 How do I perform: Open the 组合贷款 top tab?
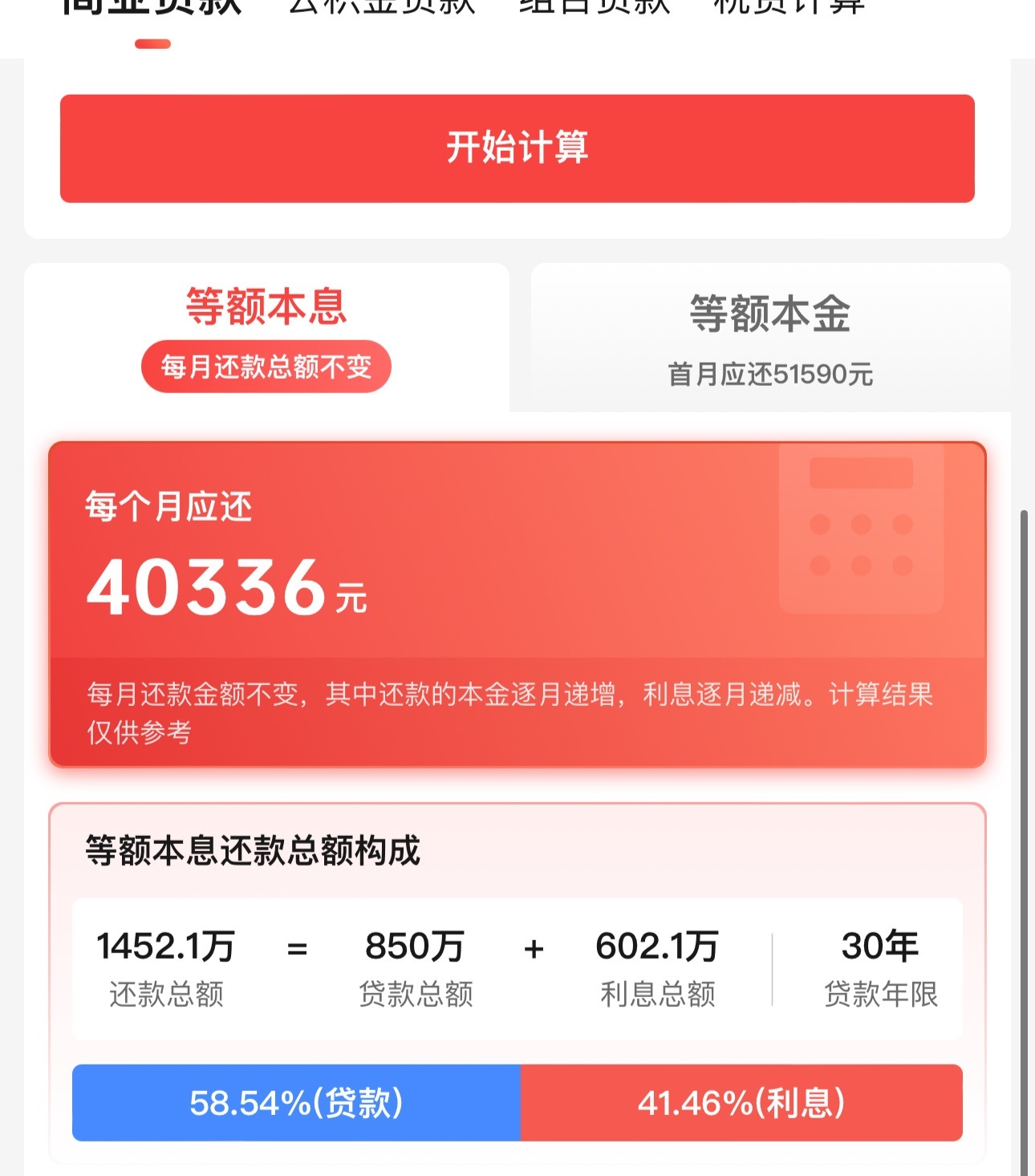click(594, 6)
